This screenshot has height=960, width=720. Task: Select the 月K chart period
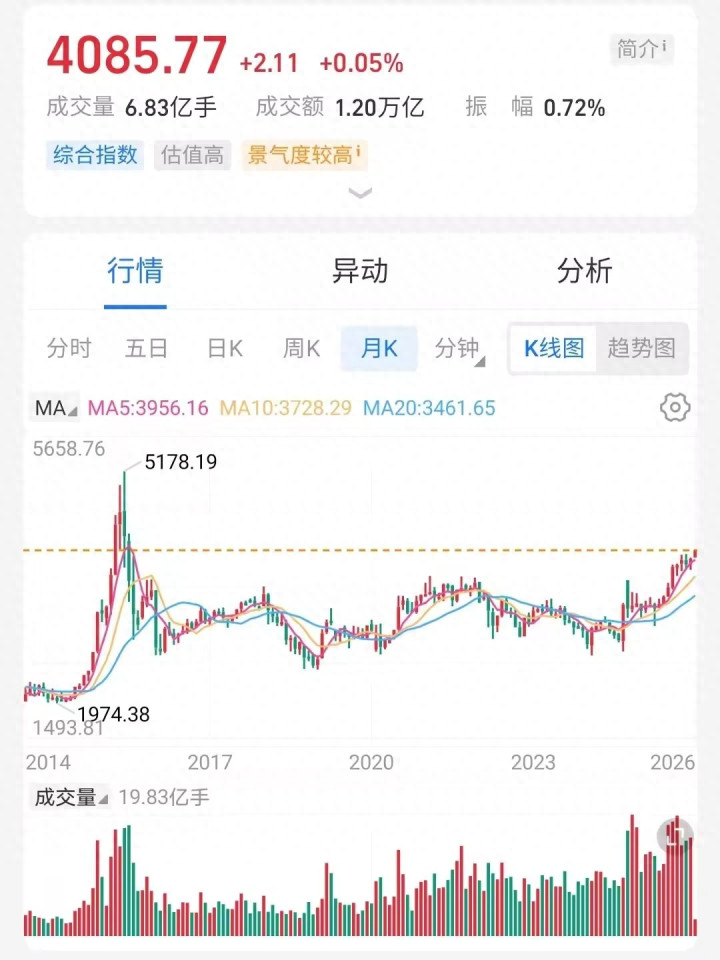click(379, 348)
